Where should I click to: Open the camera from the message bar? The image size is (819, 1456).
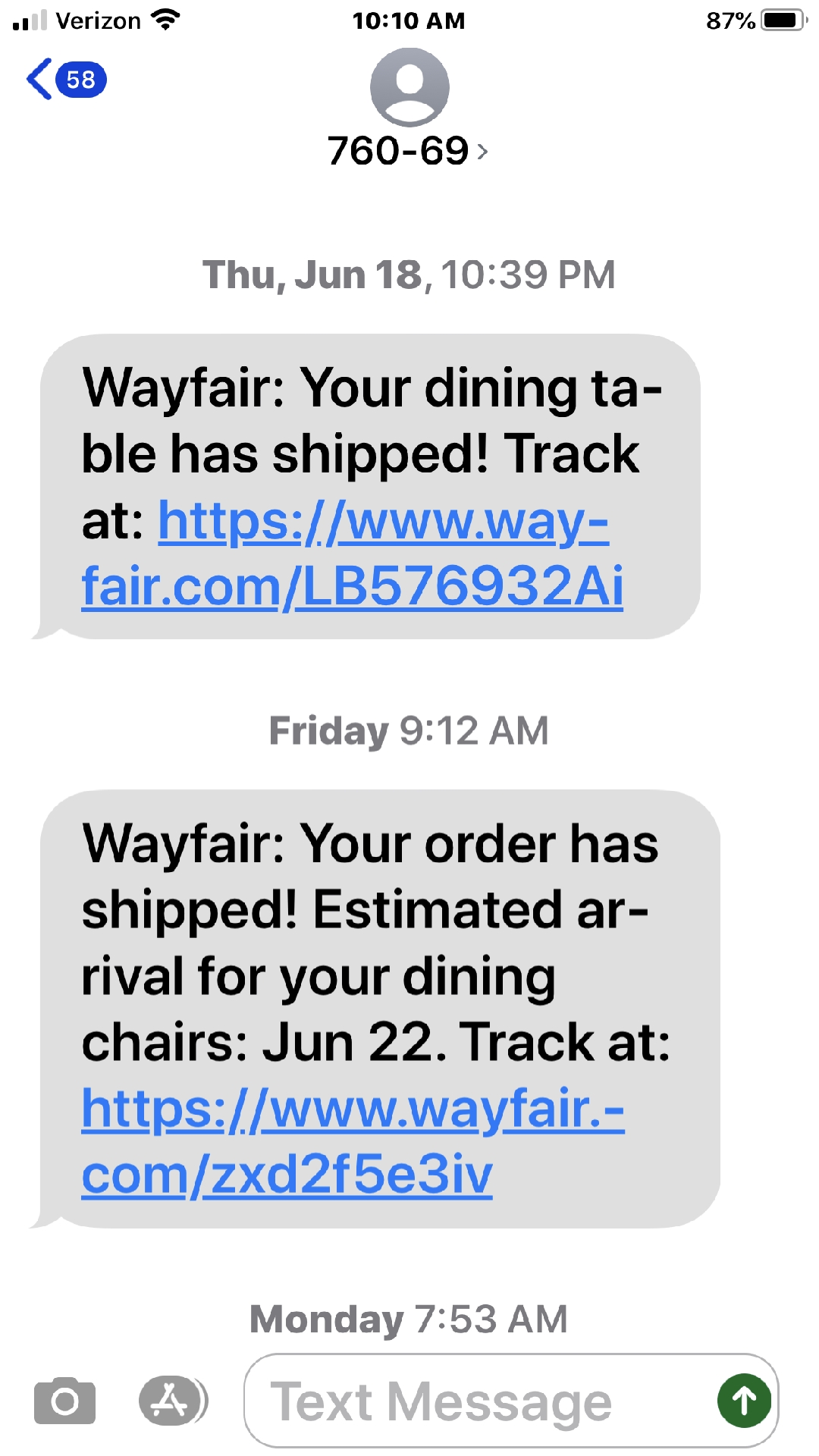click(x=64, y=1400)
